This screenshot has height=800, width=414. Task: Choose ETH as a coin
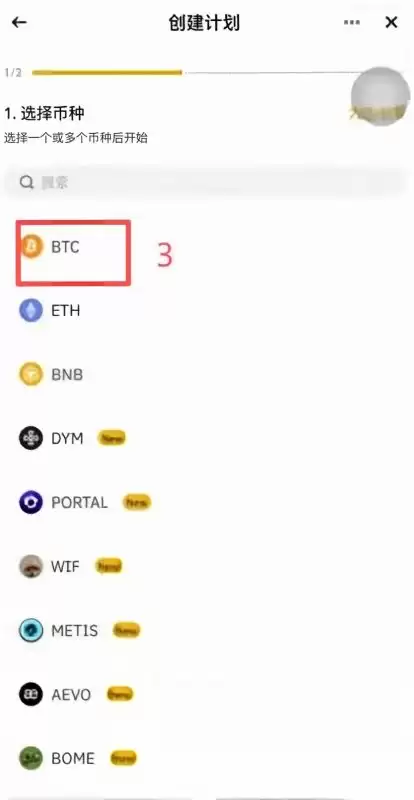pyautogui.click(x=207, y=311)
